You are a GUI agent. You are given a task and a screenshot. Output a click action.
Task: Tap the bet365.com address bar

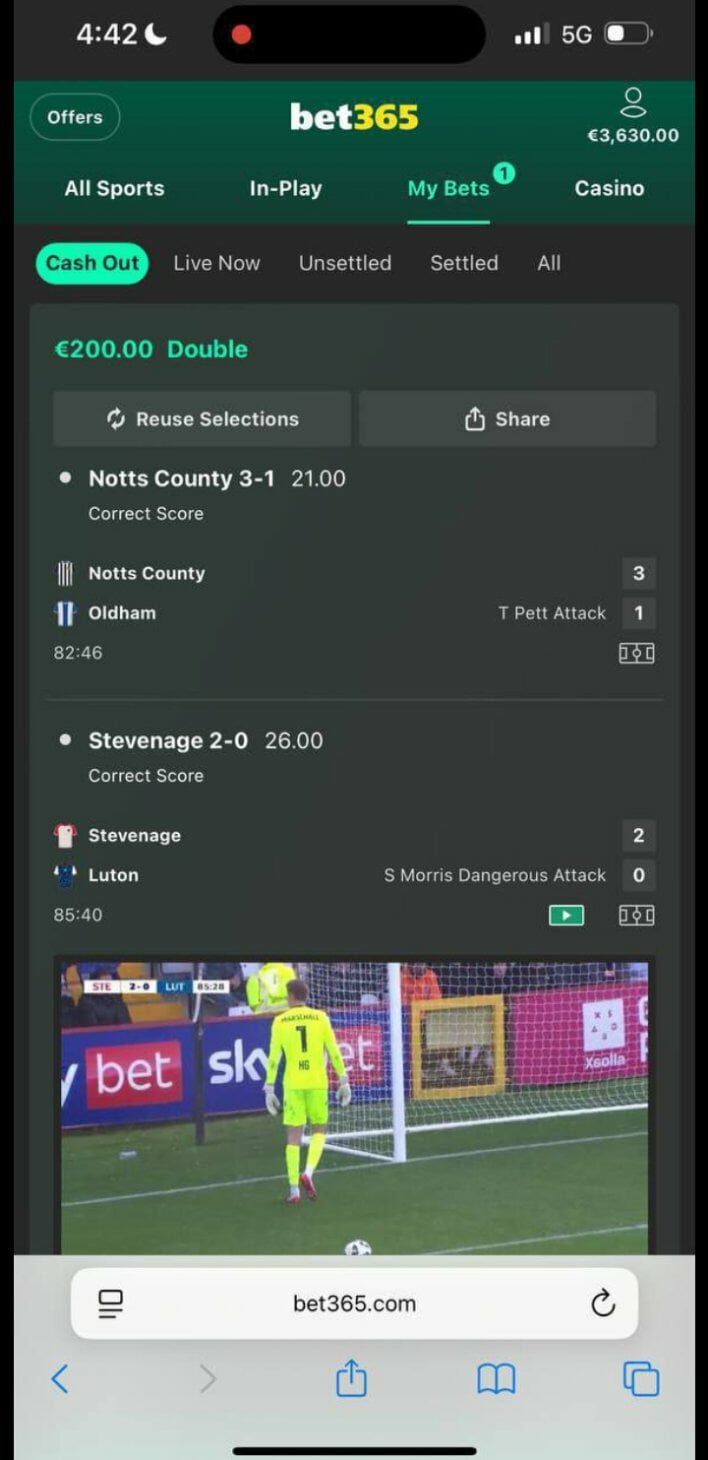[354, 1303]
